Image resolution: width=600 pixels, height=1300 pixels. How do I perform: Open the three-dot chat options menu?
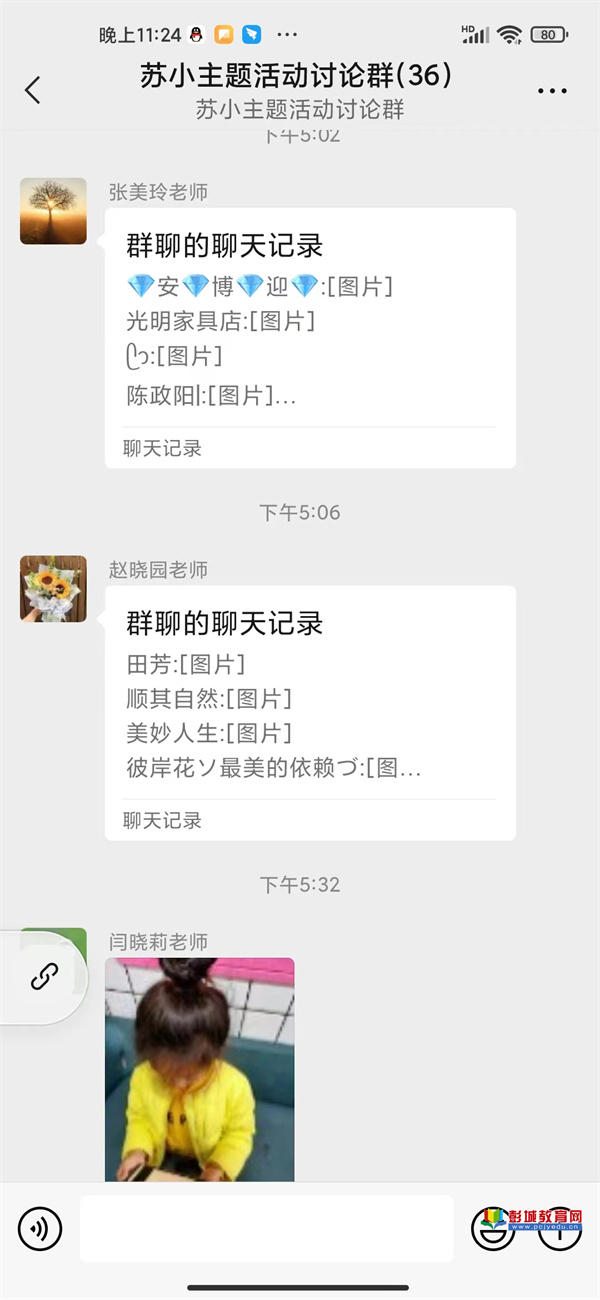click(x=552, y=91)
